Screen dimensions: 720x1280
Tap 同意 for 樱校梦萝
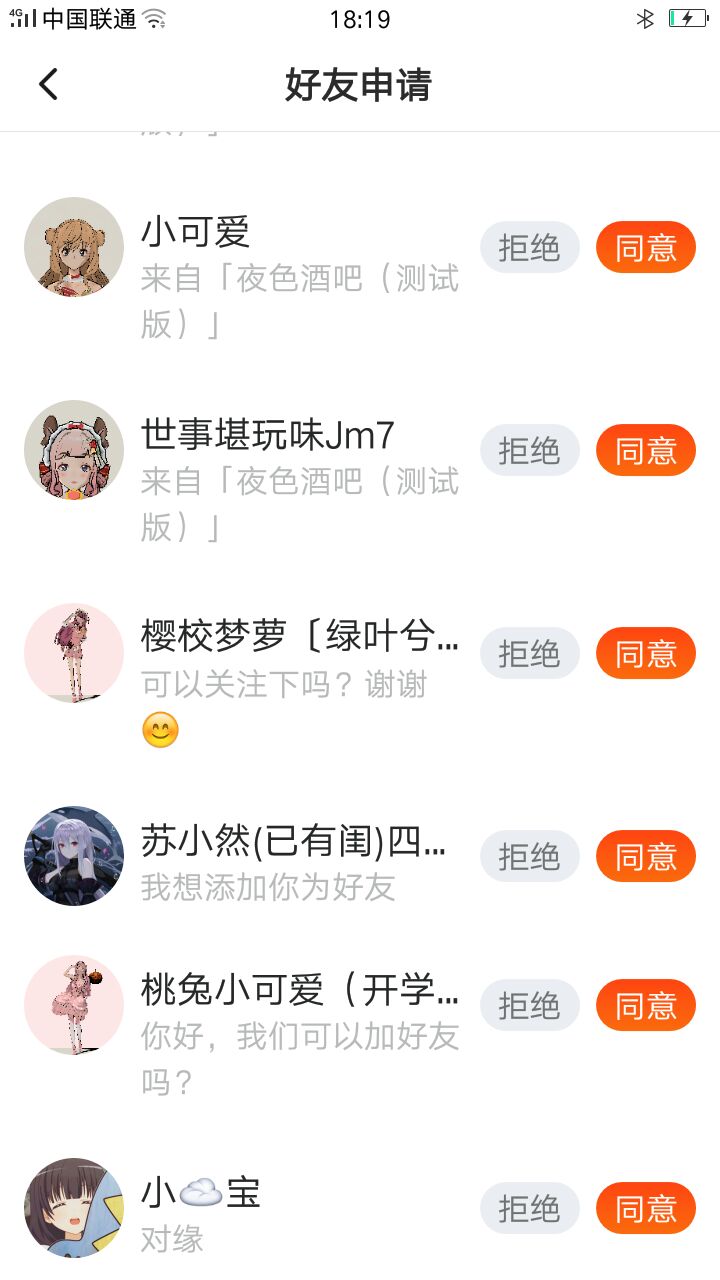pos(645,653)
